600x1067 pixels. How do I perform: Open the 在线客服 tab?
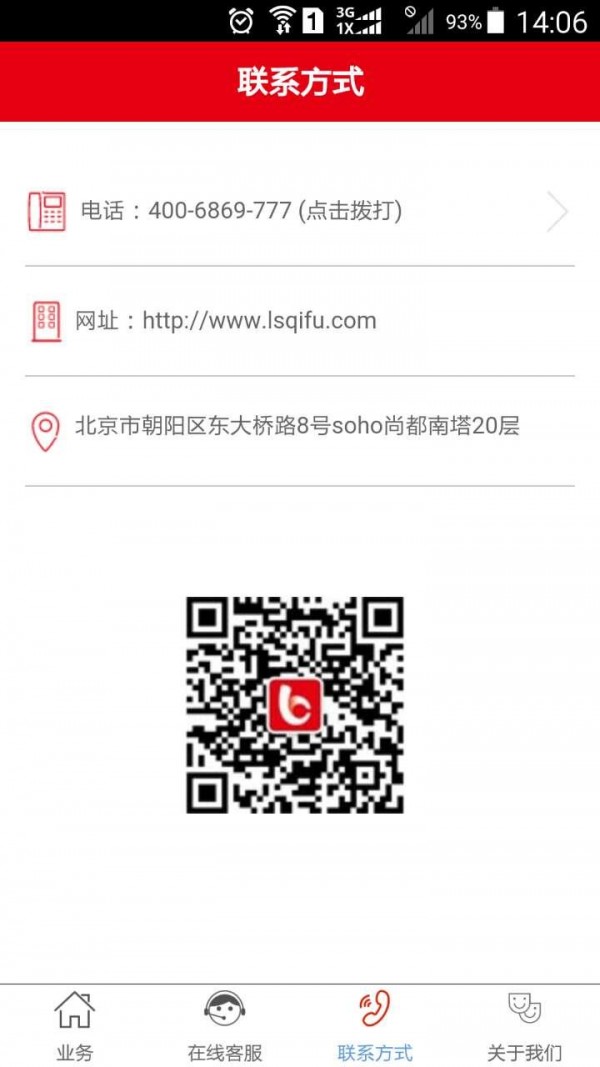225,1025
